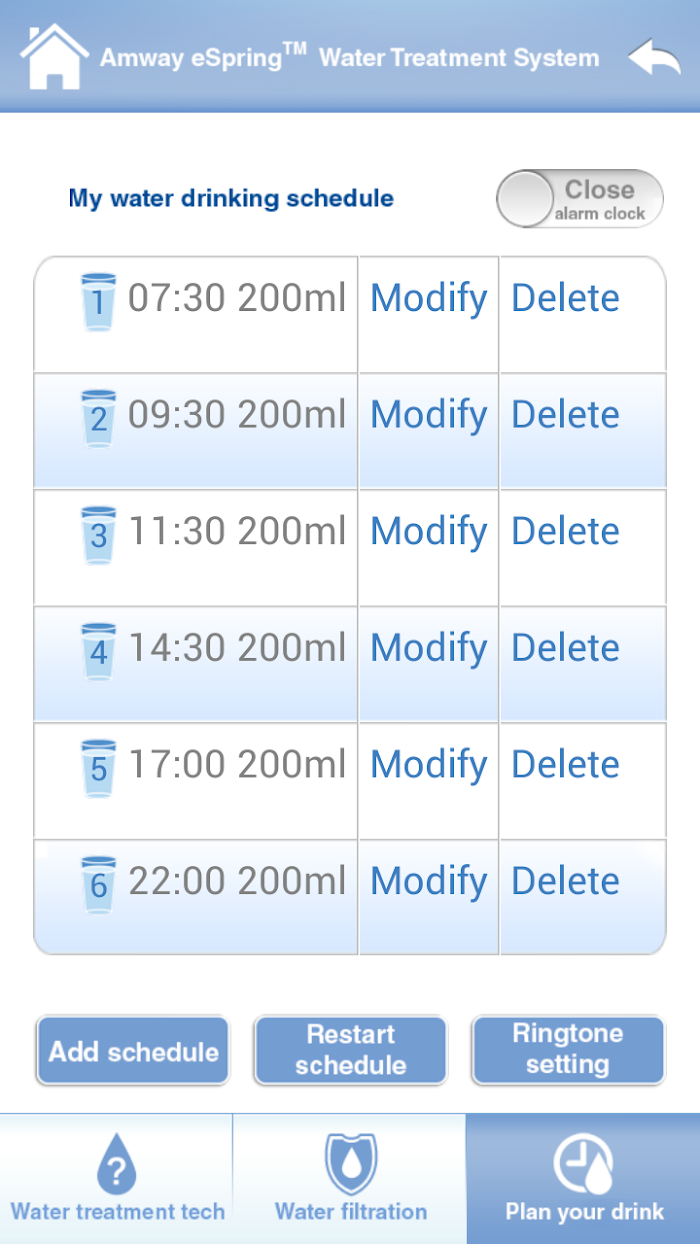Delete the 17:00 schedule
Screen dimensions: 700x1244
(x=566, y=764)
